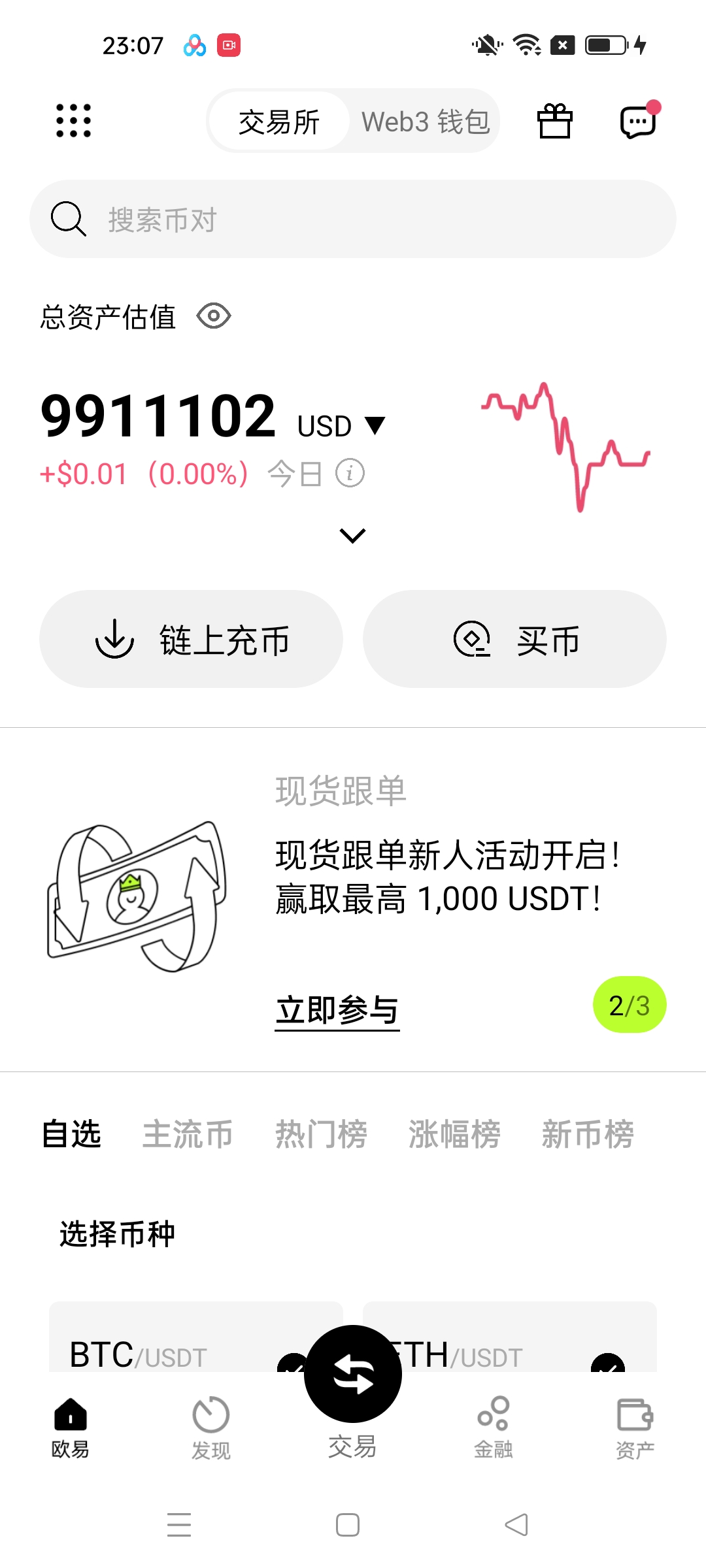Open the gift promotions icon
Screen dimensions: 706x1568
554,122
